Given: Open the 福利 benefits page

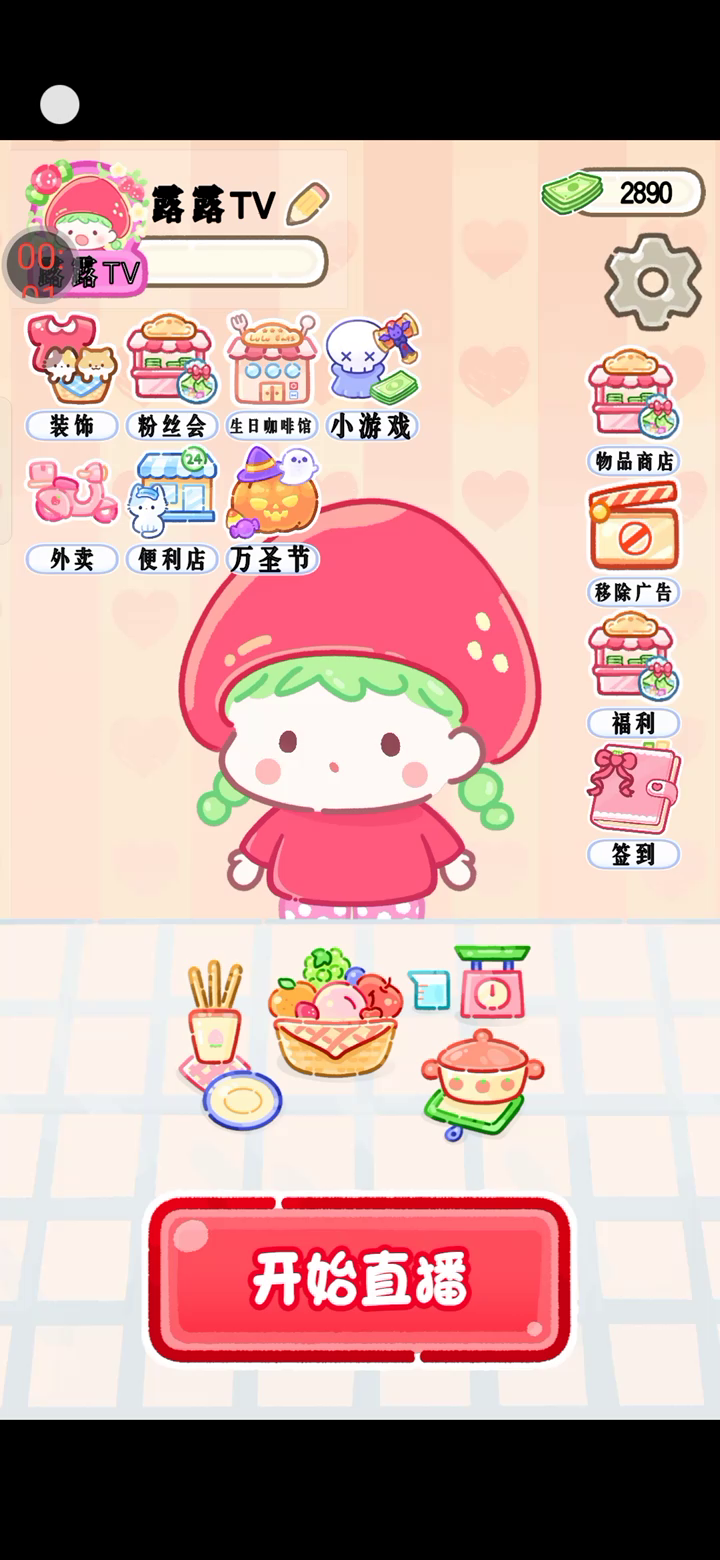Looking at the screenshot, I should 633,673.
